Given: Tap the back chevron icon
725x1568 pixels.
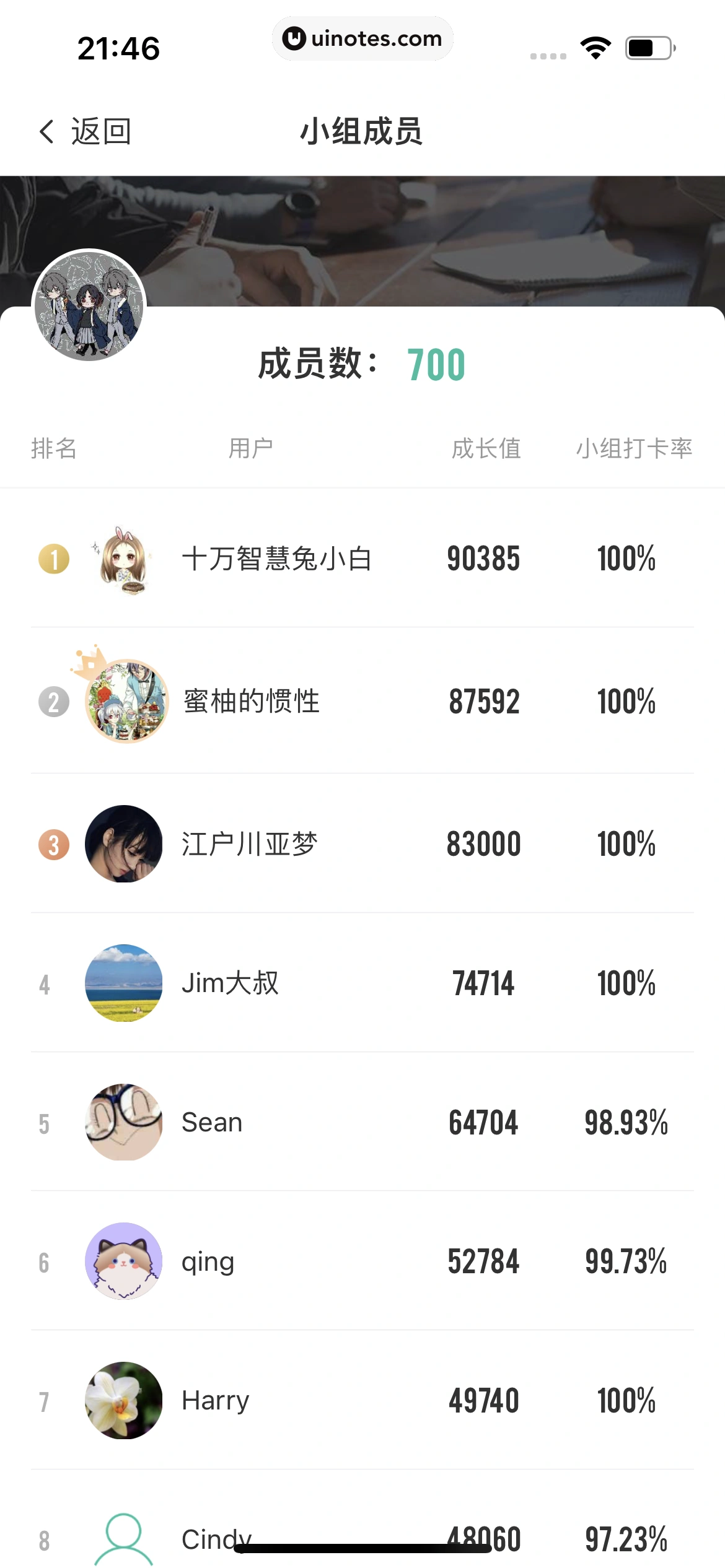Looking at the screenshot, I should click(x=46, y=132).
